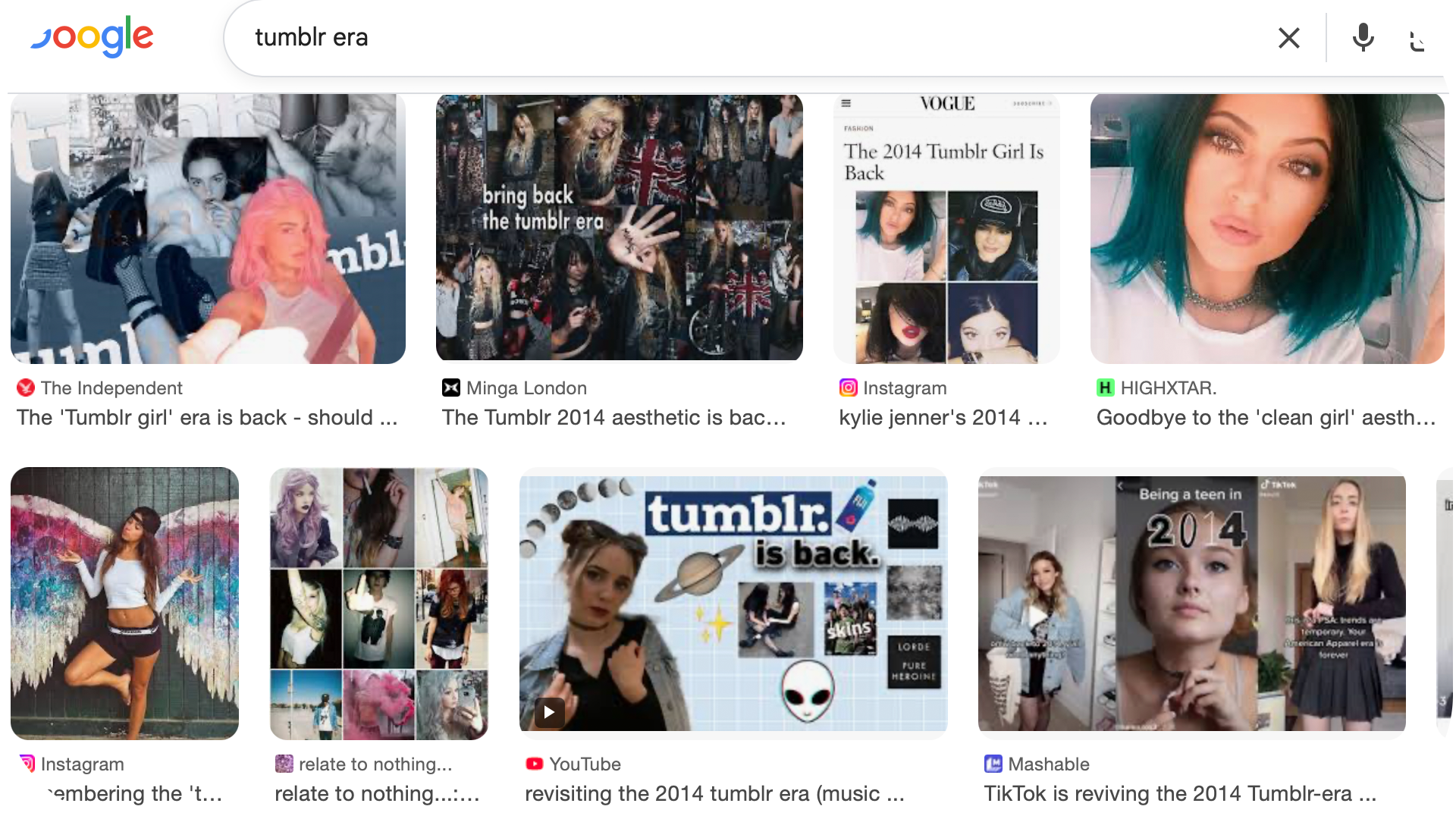Viewport: 1456px width, 819px height.
Task: Clear the 'tumblr era' search query
Action: [x=1288, y=38]
